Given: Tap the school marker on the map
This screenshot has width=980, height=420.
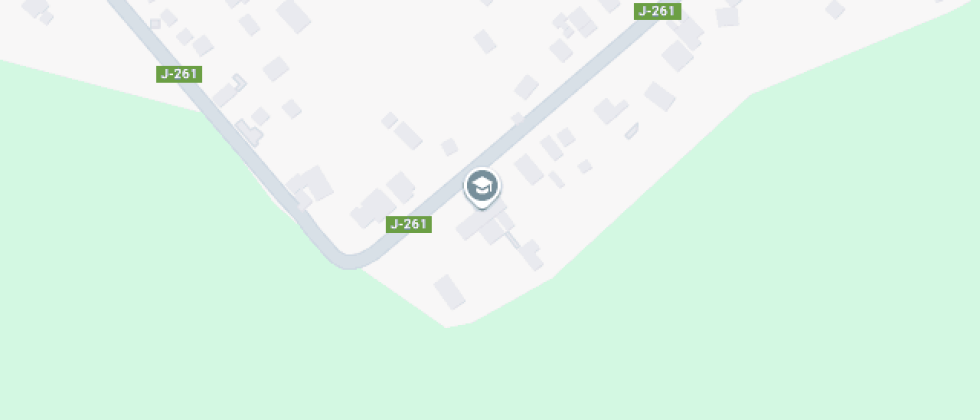Looking at the screenshot, I should click(x=482, y=186).
